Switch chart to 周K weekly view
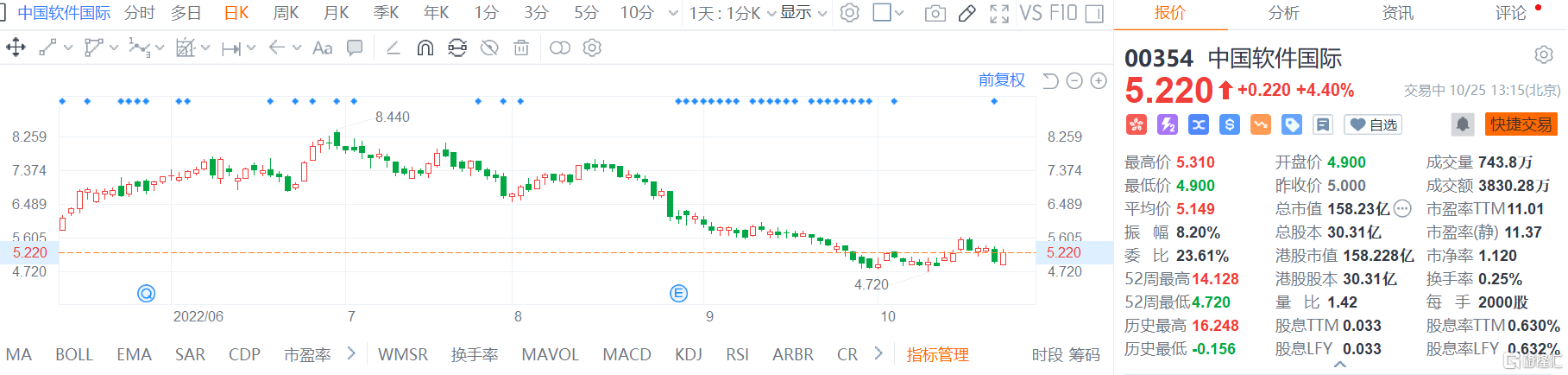This screenshot has height=375, width=1568. coord(286,13)
